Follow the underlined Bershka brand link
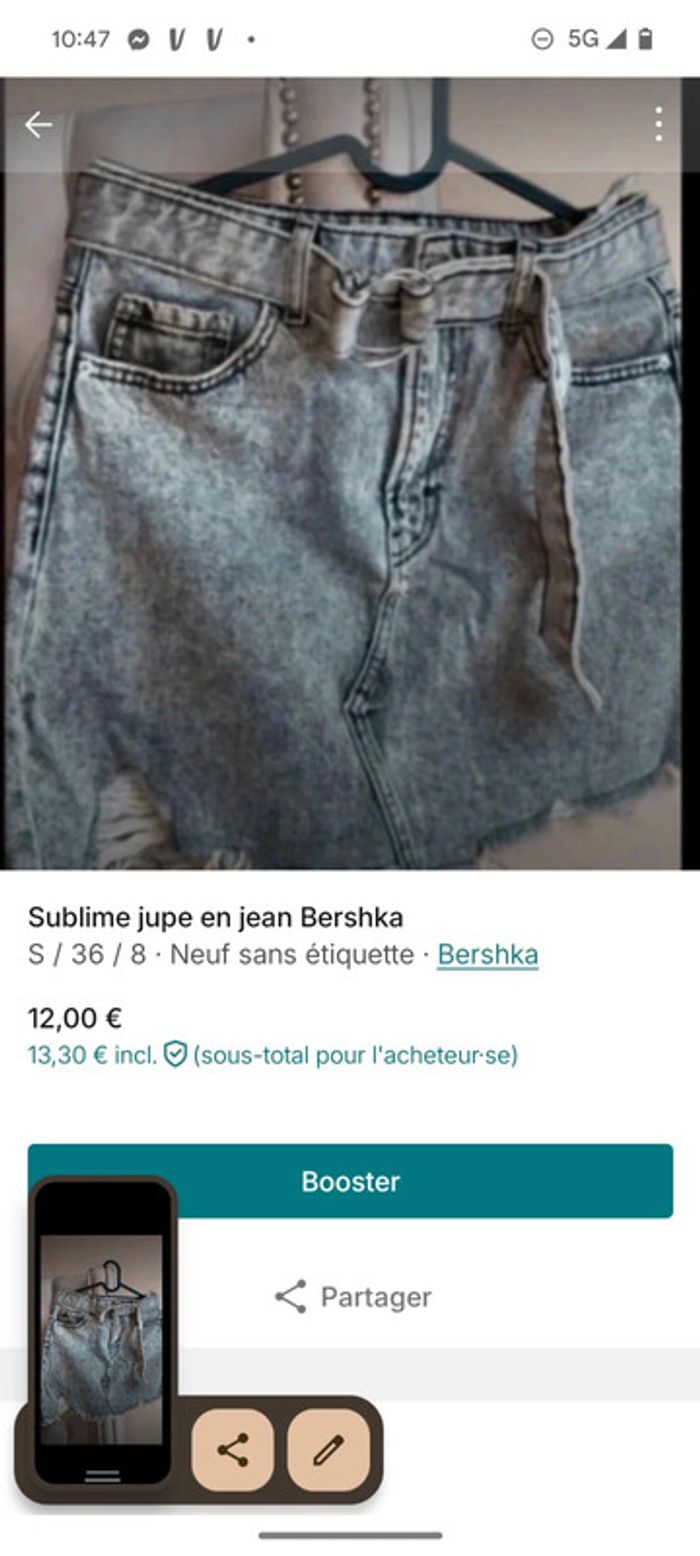700x1556 pixels. tap(487, 954)
